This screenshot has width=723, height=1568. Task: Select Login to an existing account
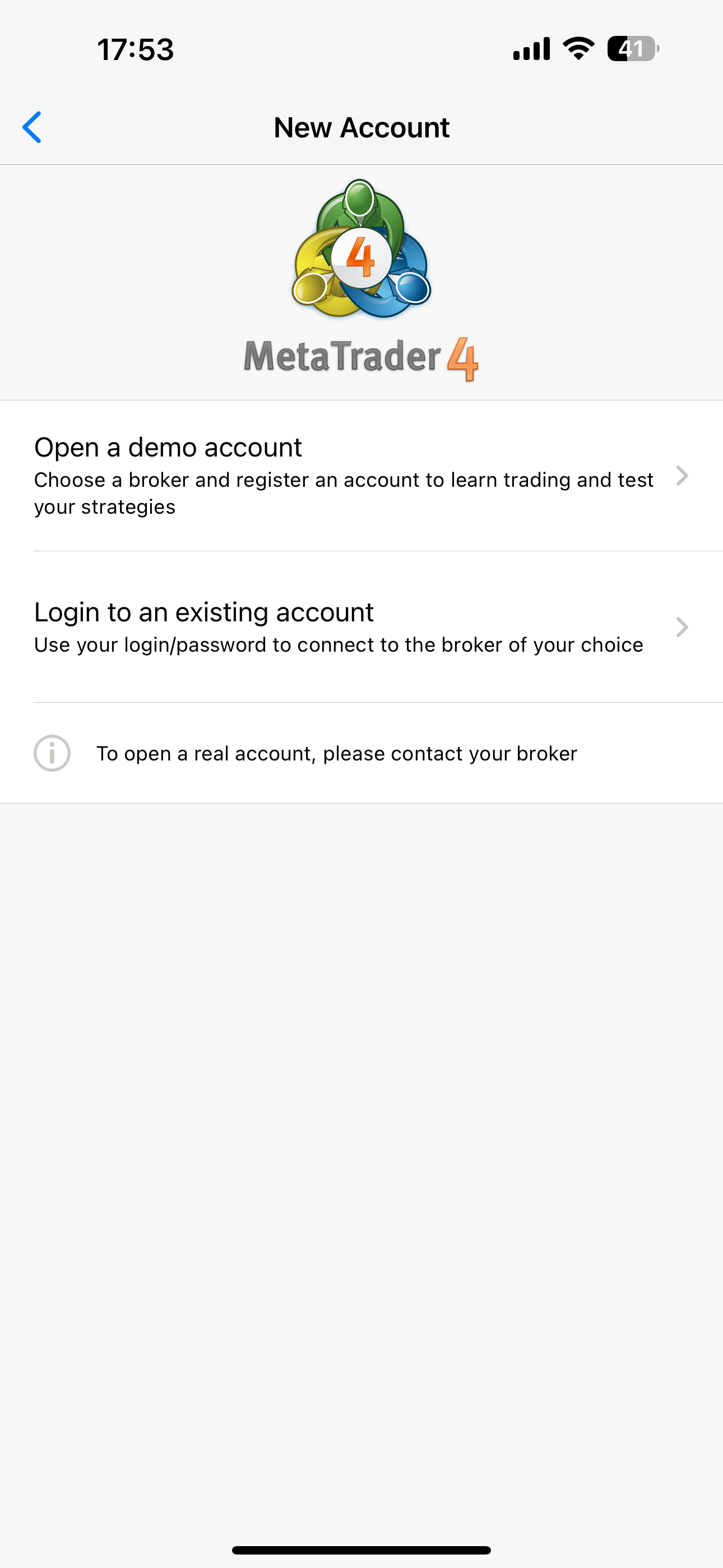[361, 627]
